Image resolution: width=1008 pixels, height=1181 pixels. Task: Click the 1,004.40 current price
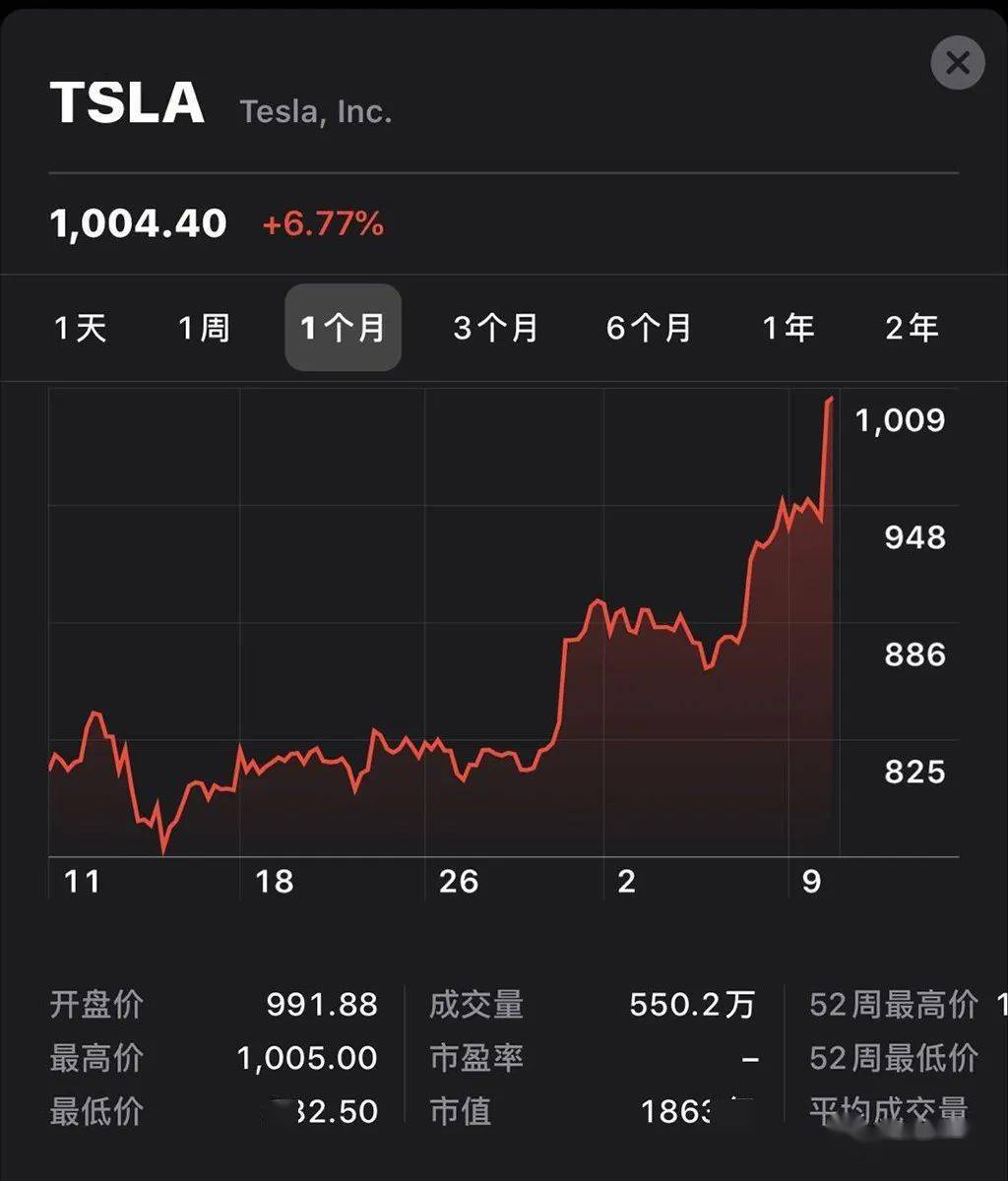(x=137, y=223)
